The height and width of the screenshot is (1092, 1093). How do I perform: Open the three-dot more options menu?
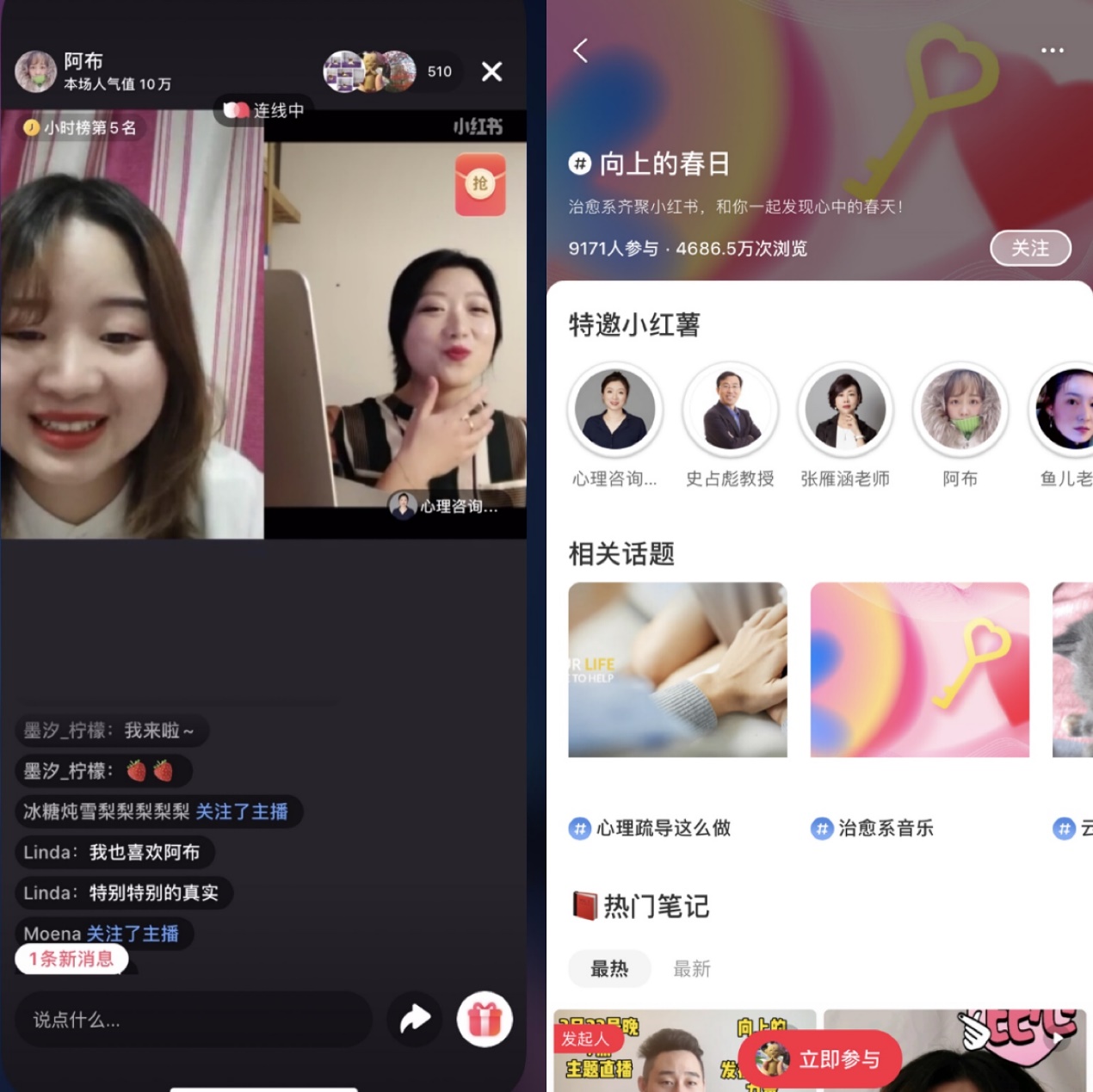pyautogui.click(x=1052, y=51)
